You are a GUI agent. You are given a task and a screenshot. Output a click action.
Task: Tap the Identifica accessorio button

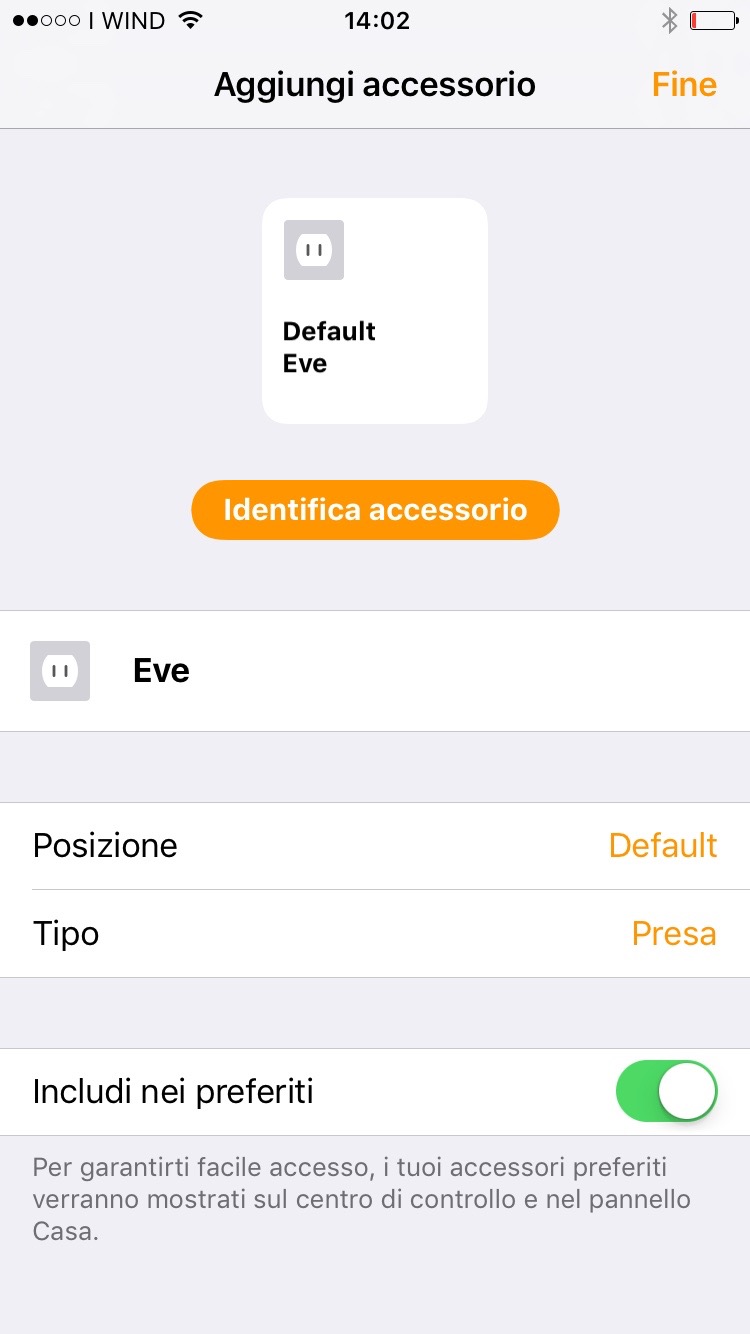click(375, 510)
